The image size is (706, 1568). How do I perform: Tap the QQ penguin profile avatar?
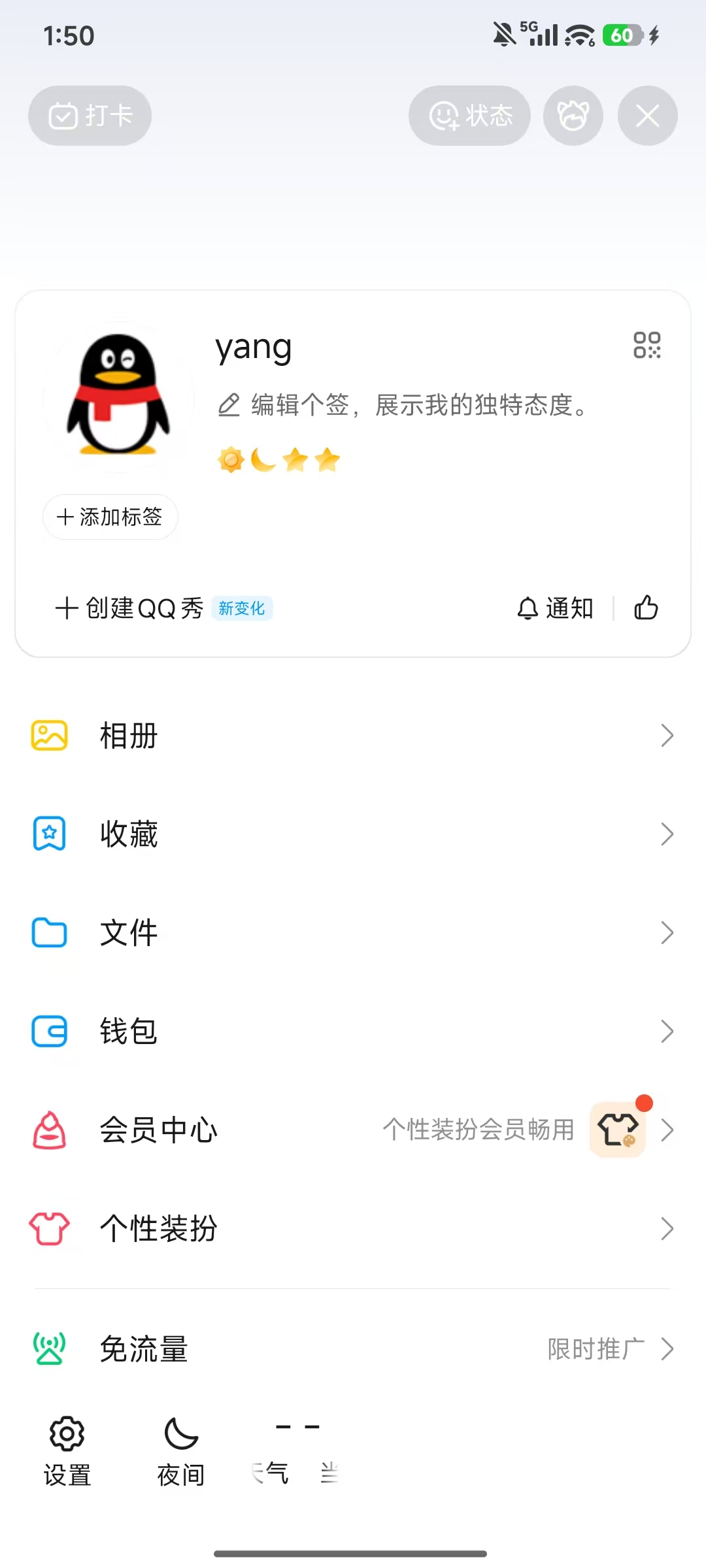click(118, 396)
